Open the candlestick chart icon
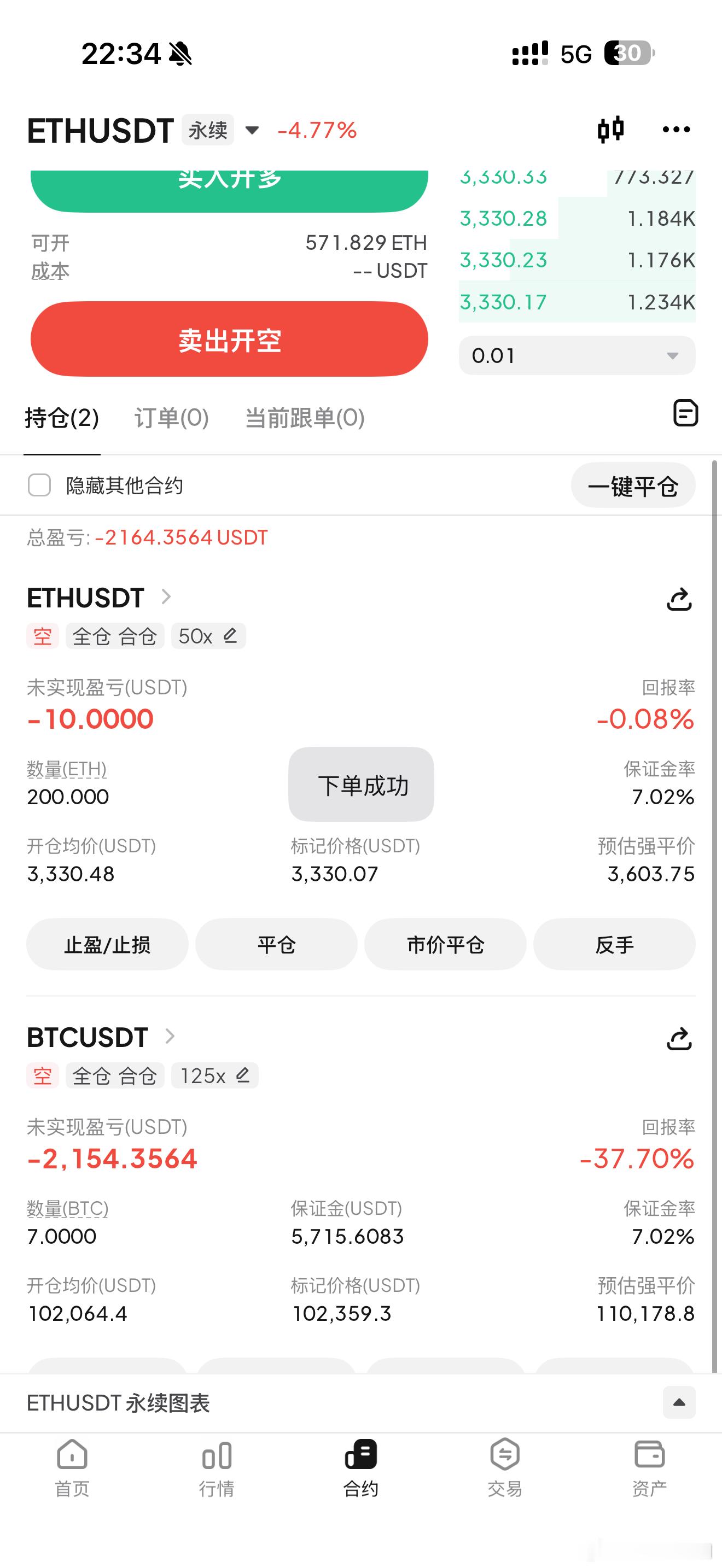Screen dimensions: 722x1568 [610, 129]
